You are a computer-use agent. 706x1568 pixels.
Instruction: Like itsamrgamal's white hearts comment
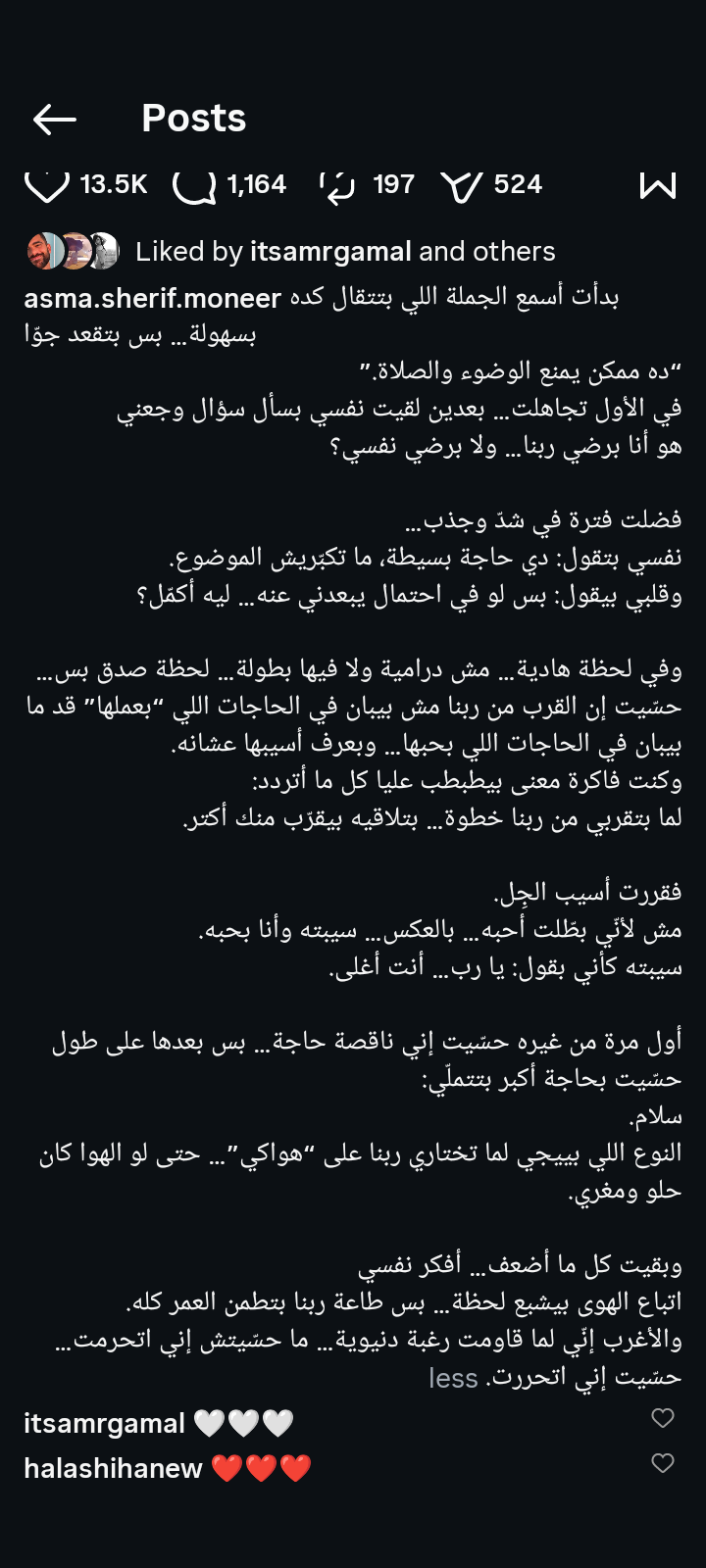pos(663,1418)
